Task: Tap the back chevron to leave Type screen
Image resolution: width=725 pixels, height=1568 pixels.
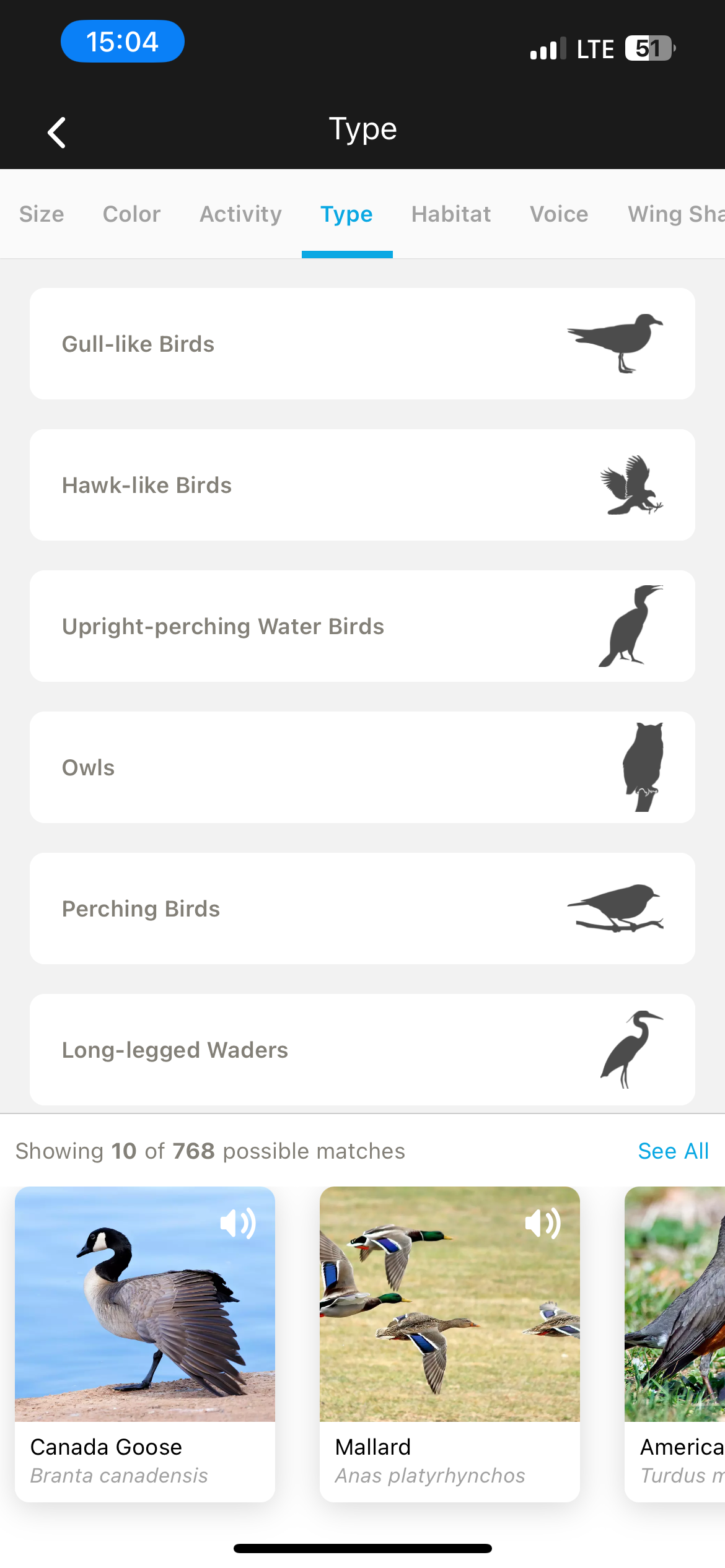Action: 56,132
